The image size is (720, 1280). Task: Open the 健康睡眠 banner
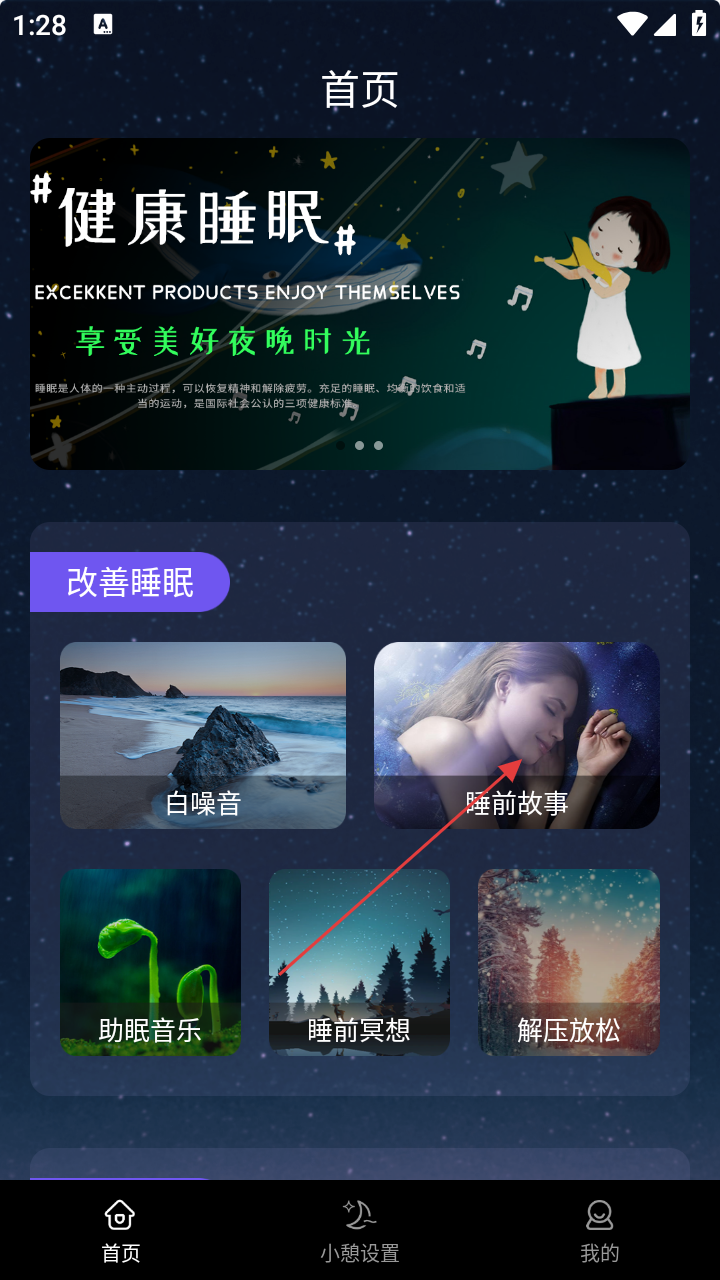(x=359, y=303)
